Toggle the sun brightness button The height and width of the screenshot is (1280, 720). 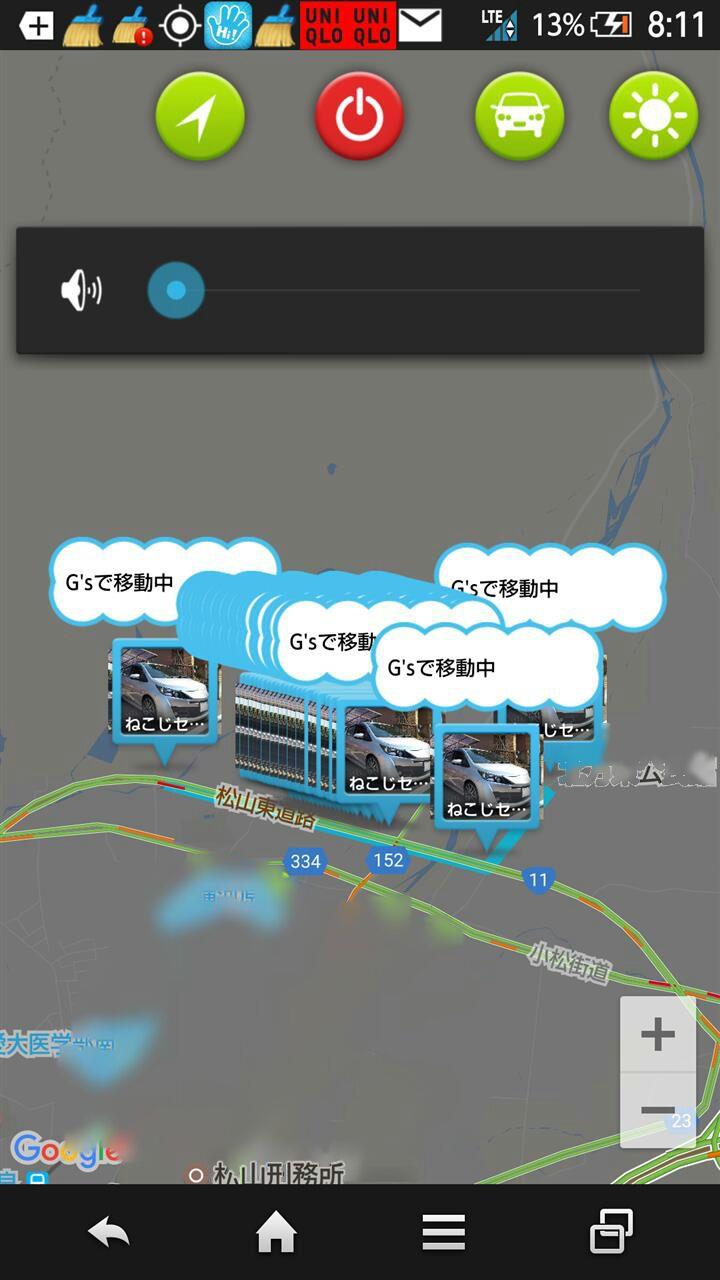(654, 117)
